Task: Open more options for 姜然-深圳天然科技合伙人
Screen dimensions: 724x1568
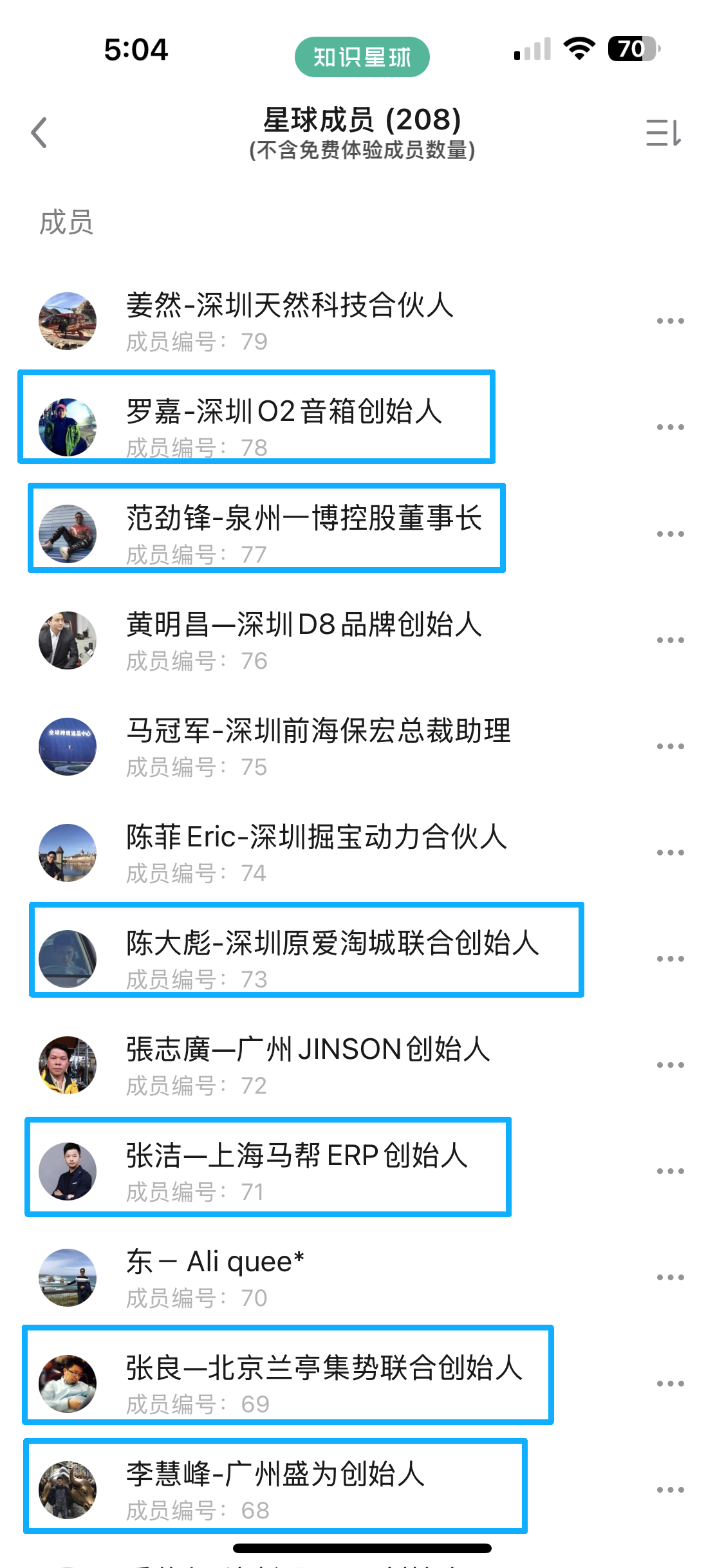Action: (670, 321)
